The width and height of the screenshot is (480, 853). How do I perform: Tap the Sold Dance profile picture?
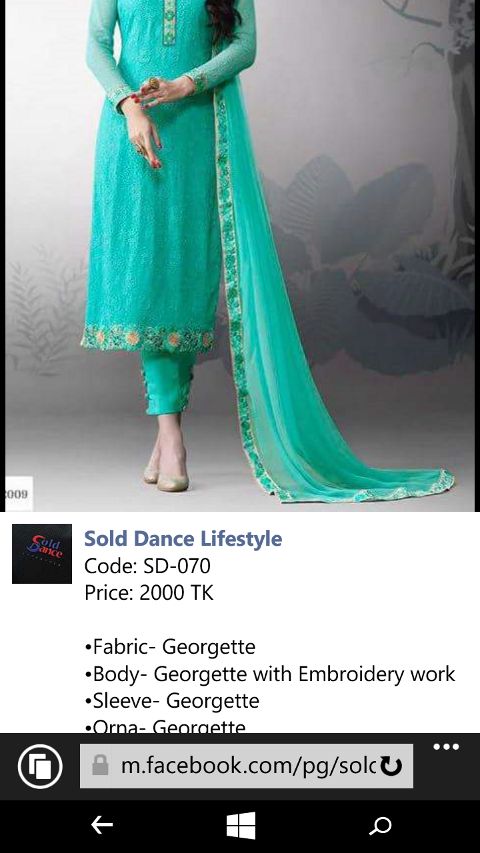42,554
